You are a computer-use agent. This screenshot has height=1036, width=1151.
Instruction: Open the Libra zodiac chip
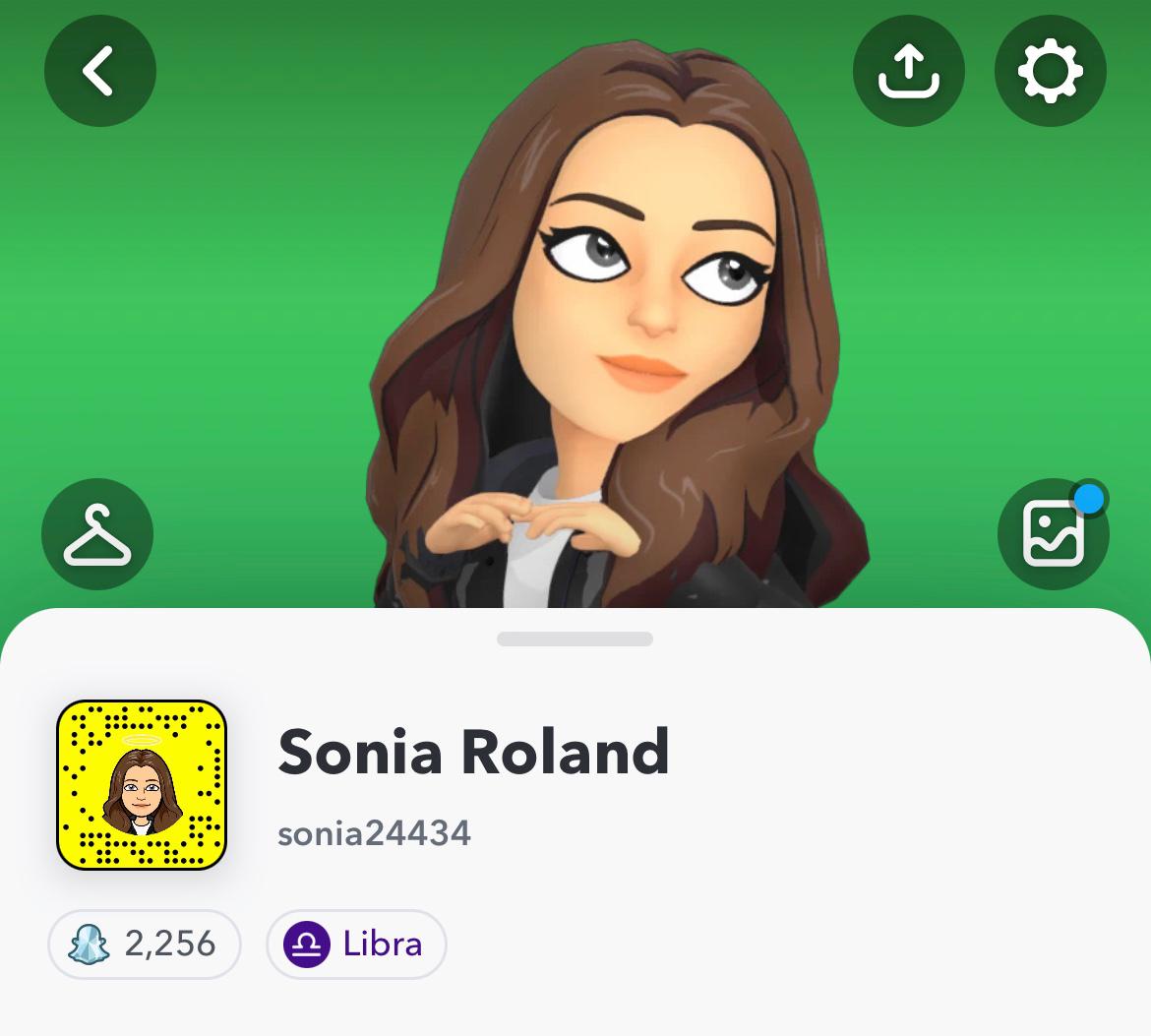(356, 945)
